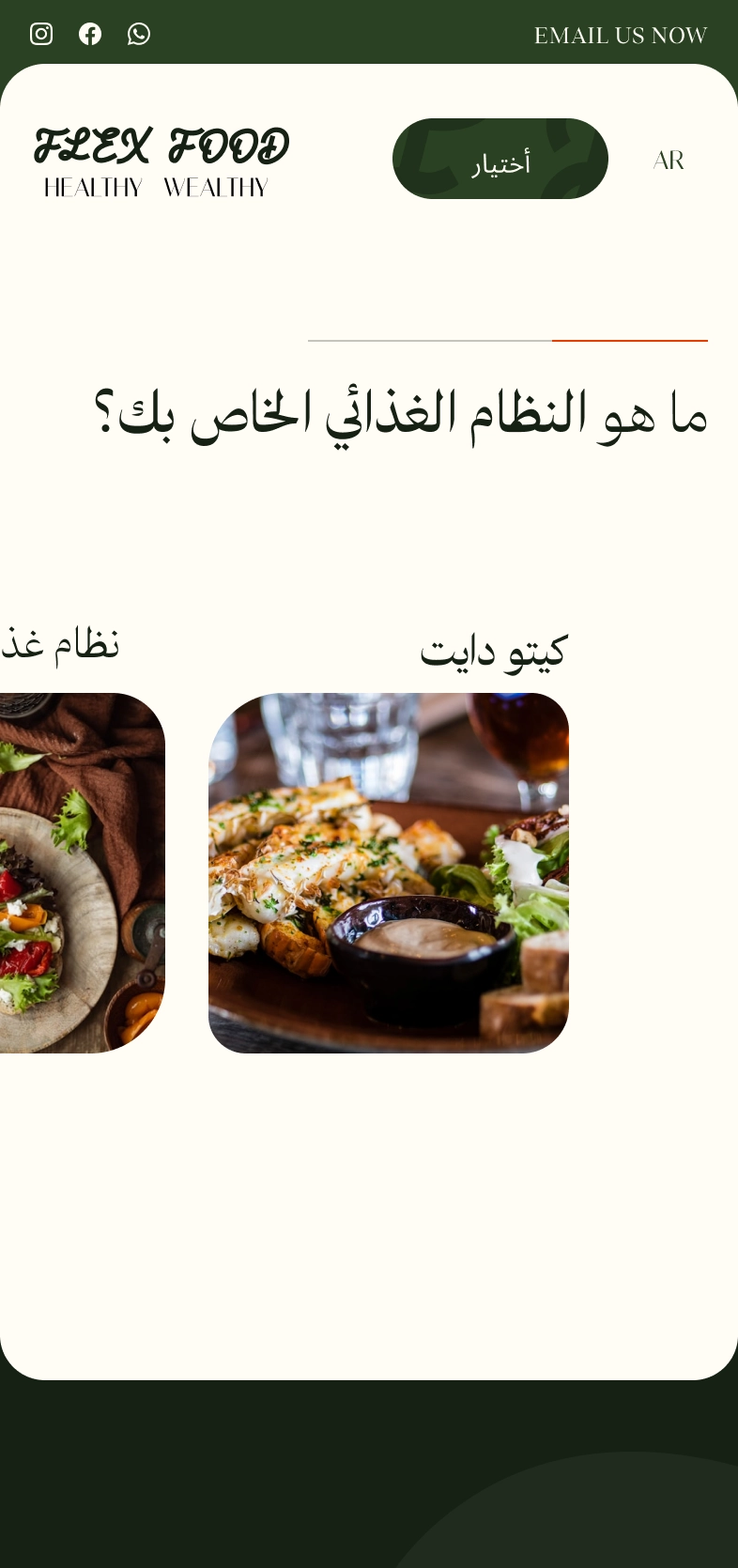Screen dimensions: 738x1568
Task: Open the Instagram icon in the top bar
Action: [x=41, y=34]
